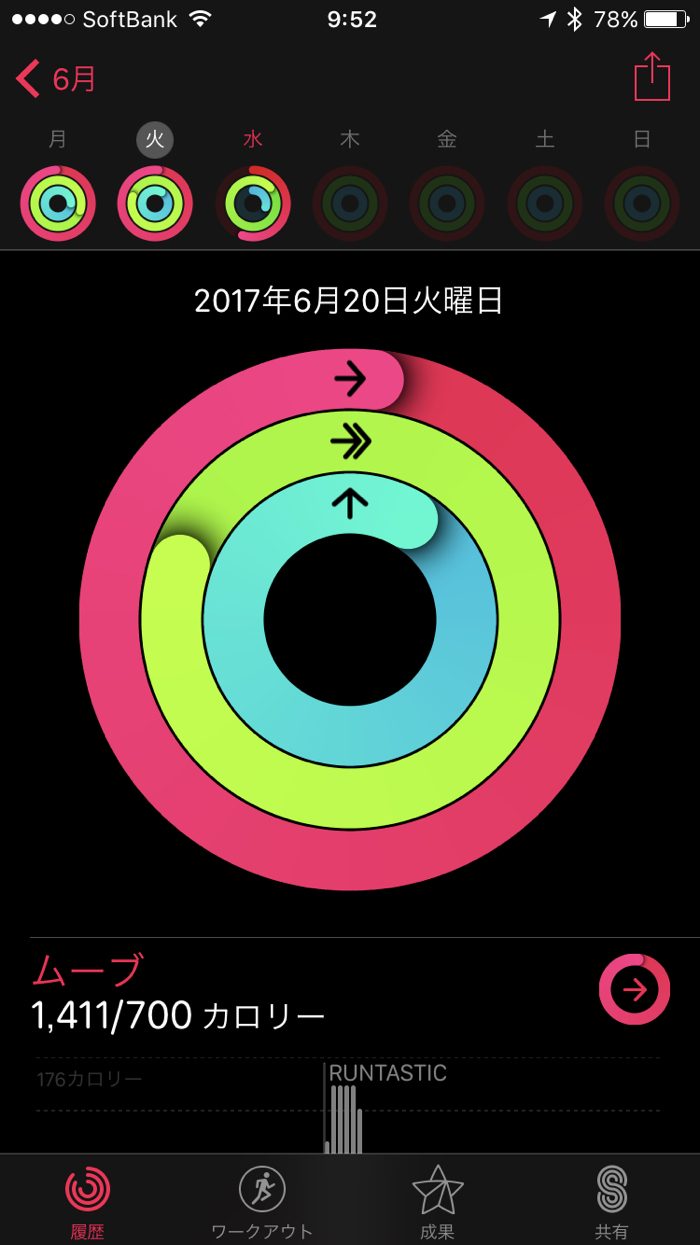The image size is (700, 1245).
Task: Select Wednesday's activity rings (水)
Action: point(253,204)
